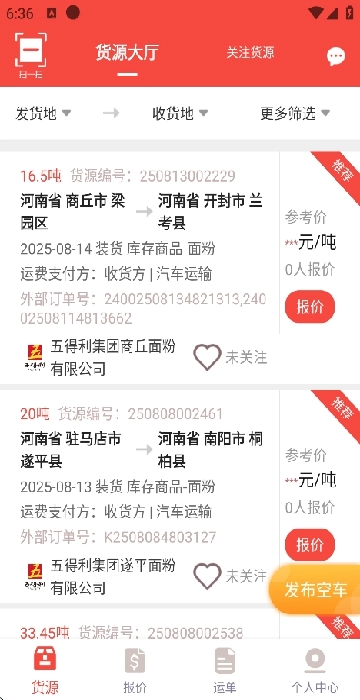Tap the 发布空车 floating button
360x700 pixels.
point(314,590)
